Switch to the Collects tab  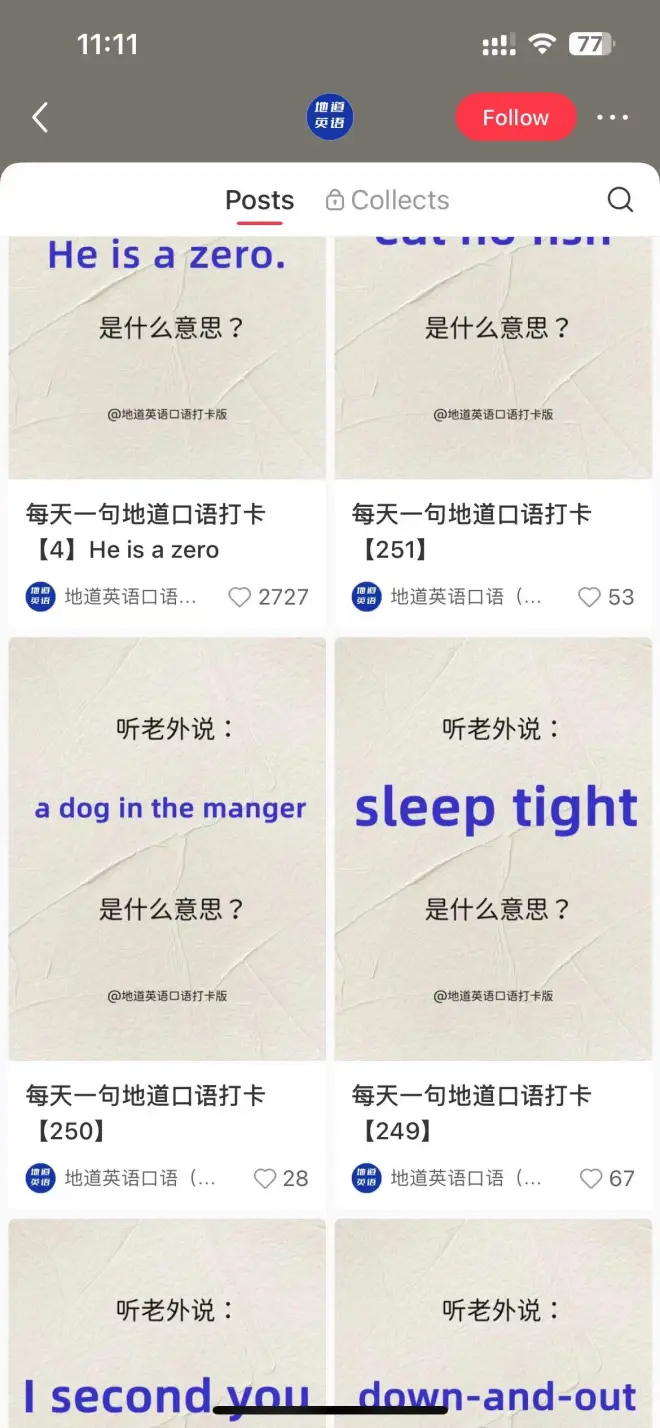point(388,200)
